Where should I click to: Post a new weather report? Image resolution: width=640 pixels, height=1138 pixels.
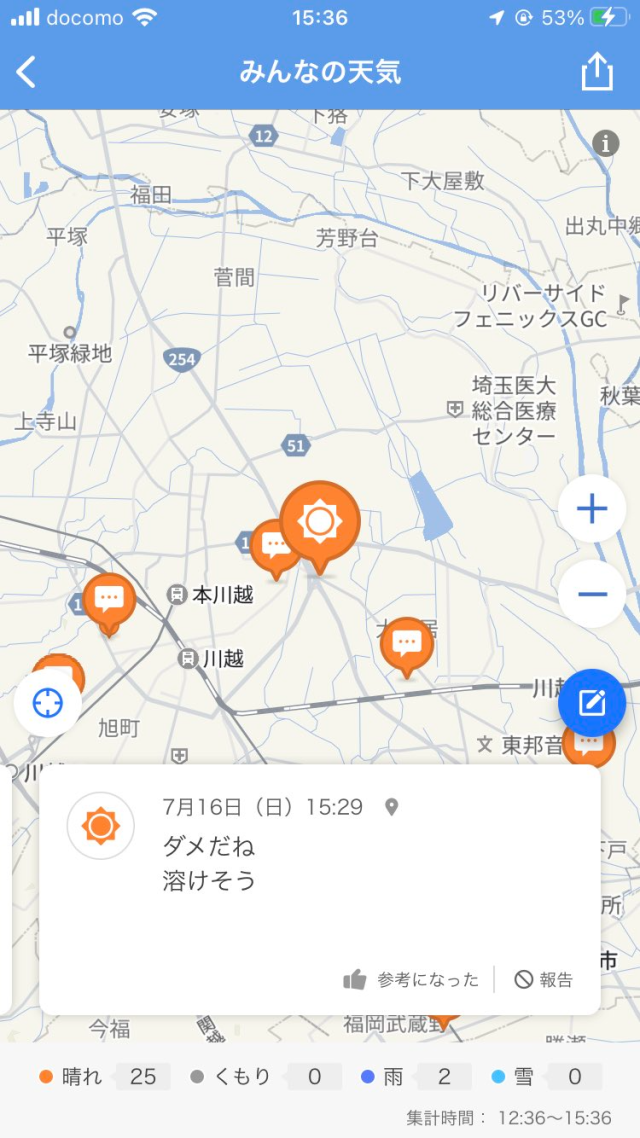pyautogui.click(x=592, y=703)
